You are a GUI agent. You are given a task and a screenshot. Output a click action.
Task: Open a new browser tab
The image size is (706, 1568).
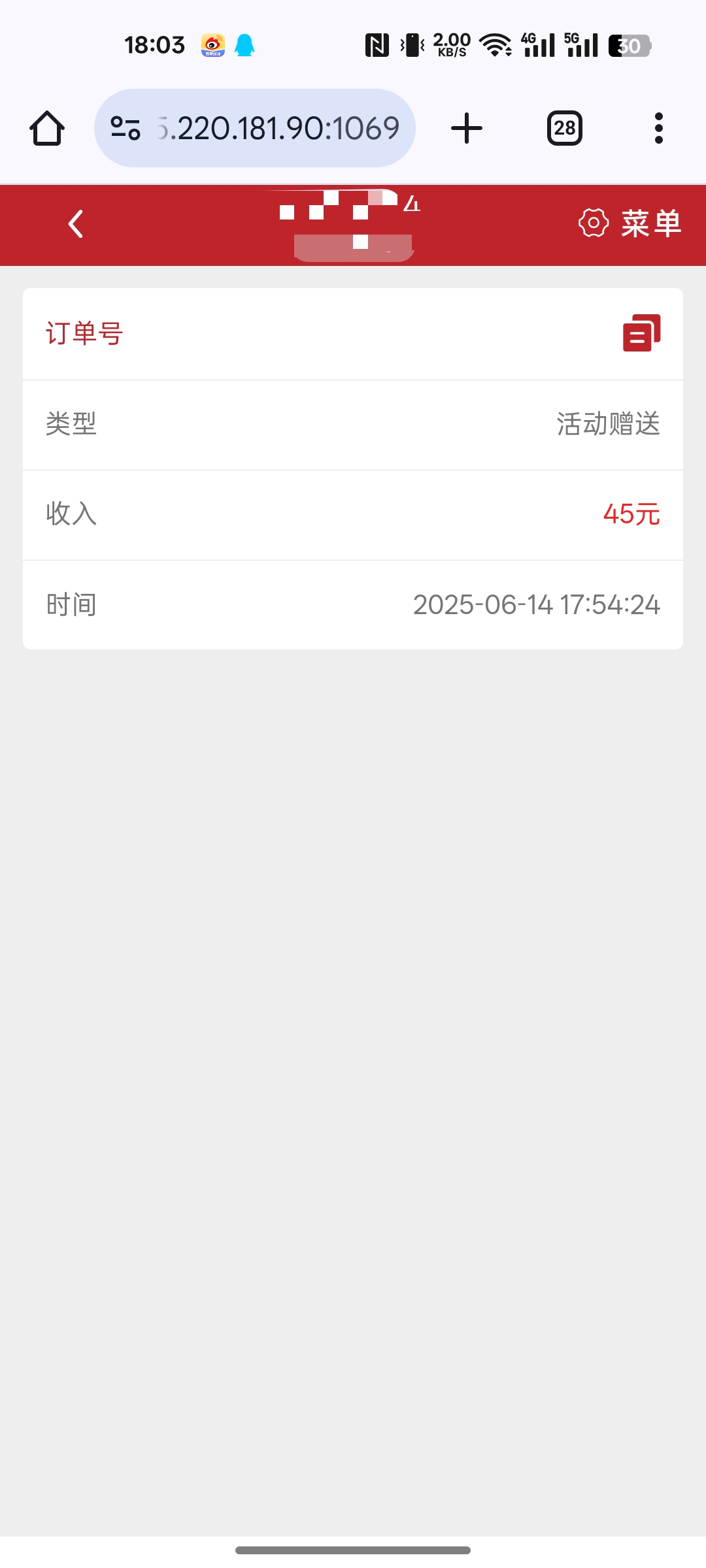[x=467, y=128]
